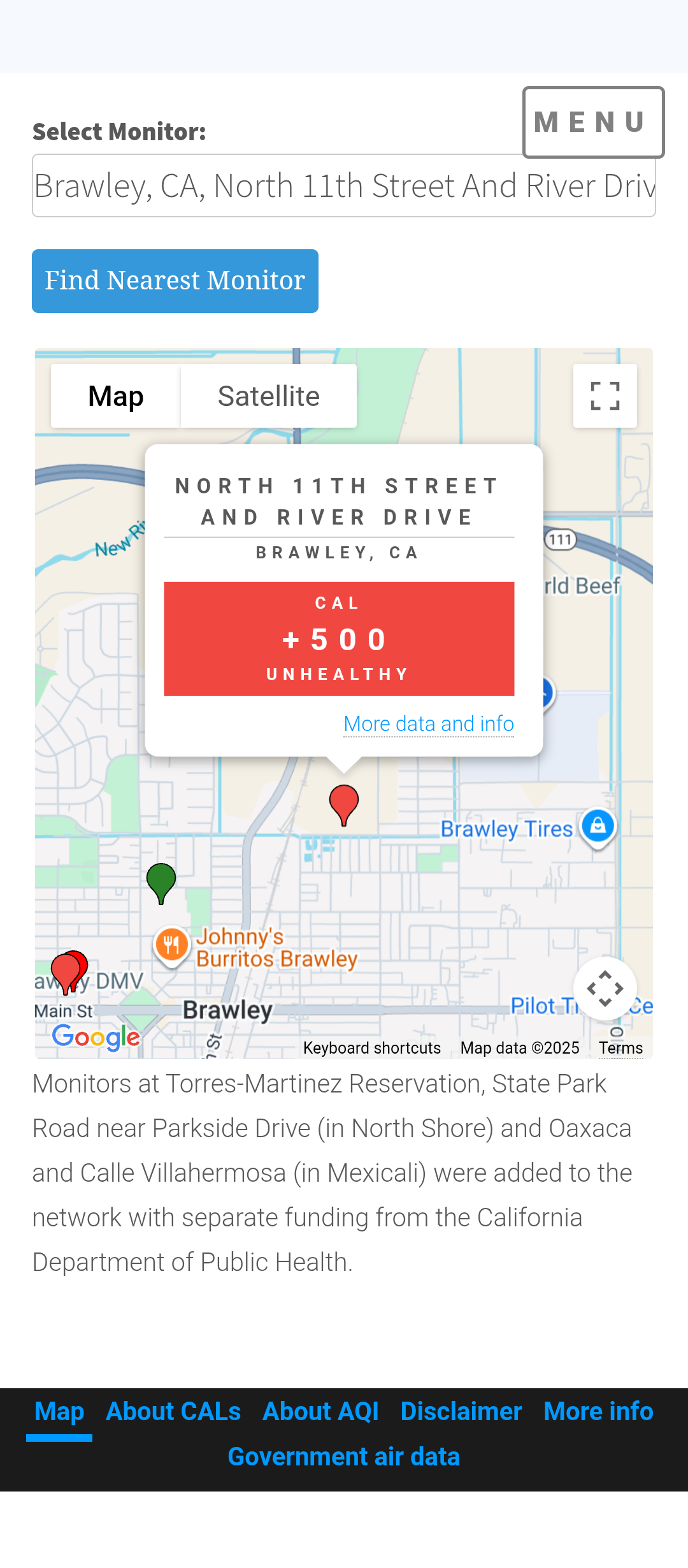Toggle fullscreen map view
This screenshot has width=688, height=1568.
(x=605, y=396)
